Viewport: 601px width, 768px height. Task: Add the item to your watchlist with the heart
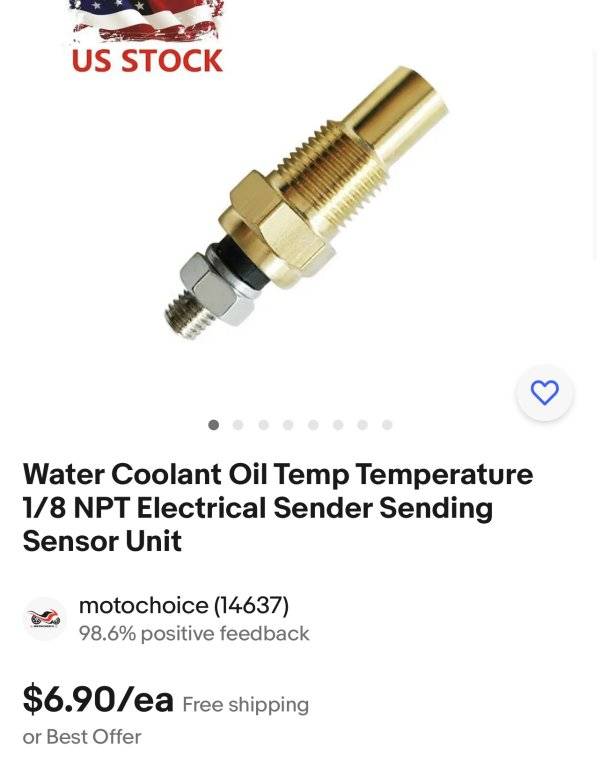click(x=544, y=393)
